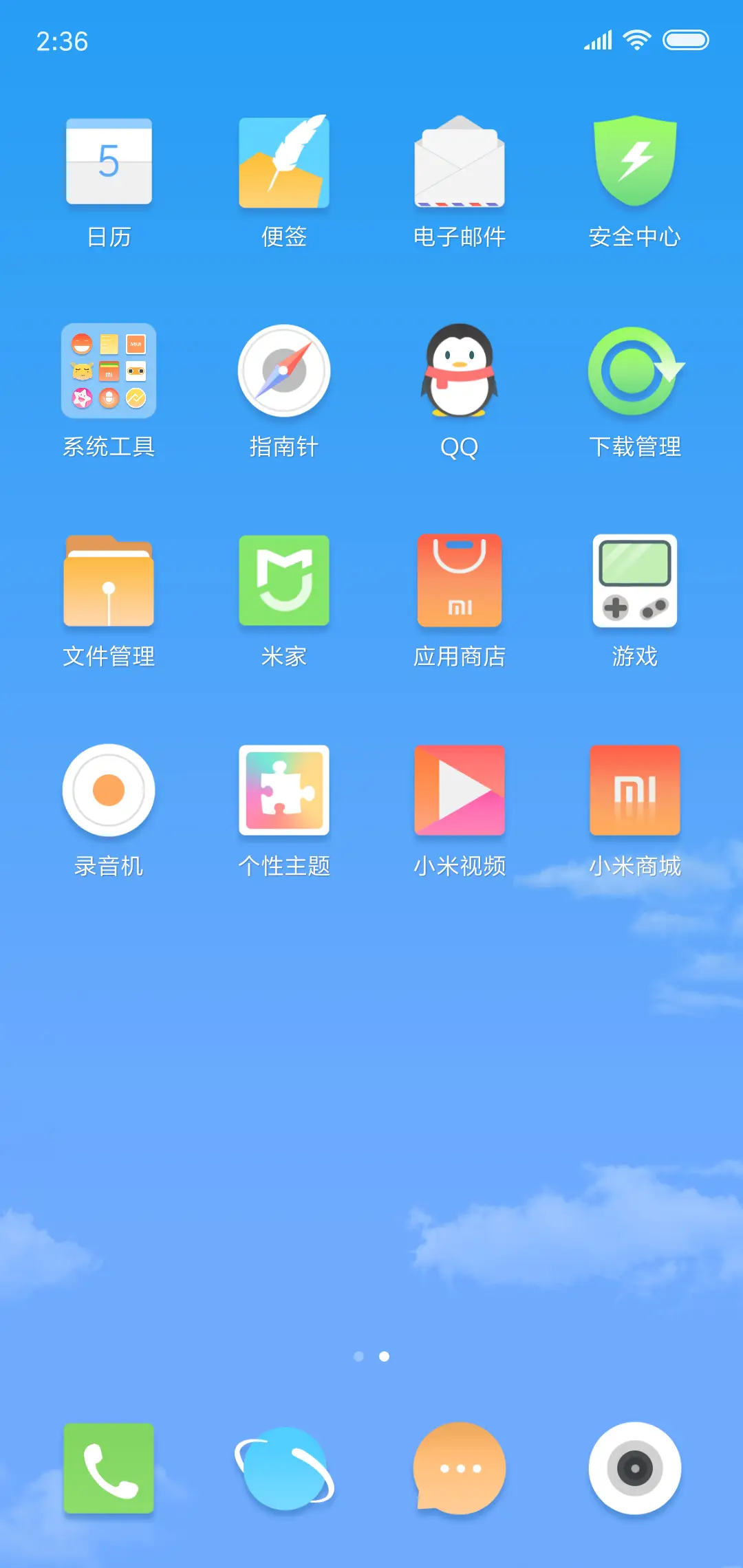
Task: Launch the Browser from the dock
Action: (x=284, y=1467)
